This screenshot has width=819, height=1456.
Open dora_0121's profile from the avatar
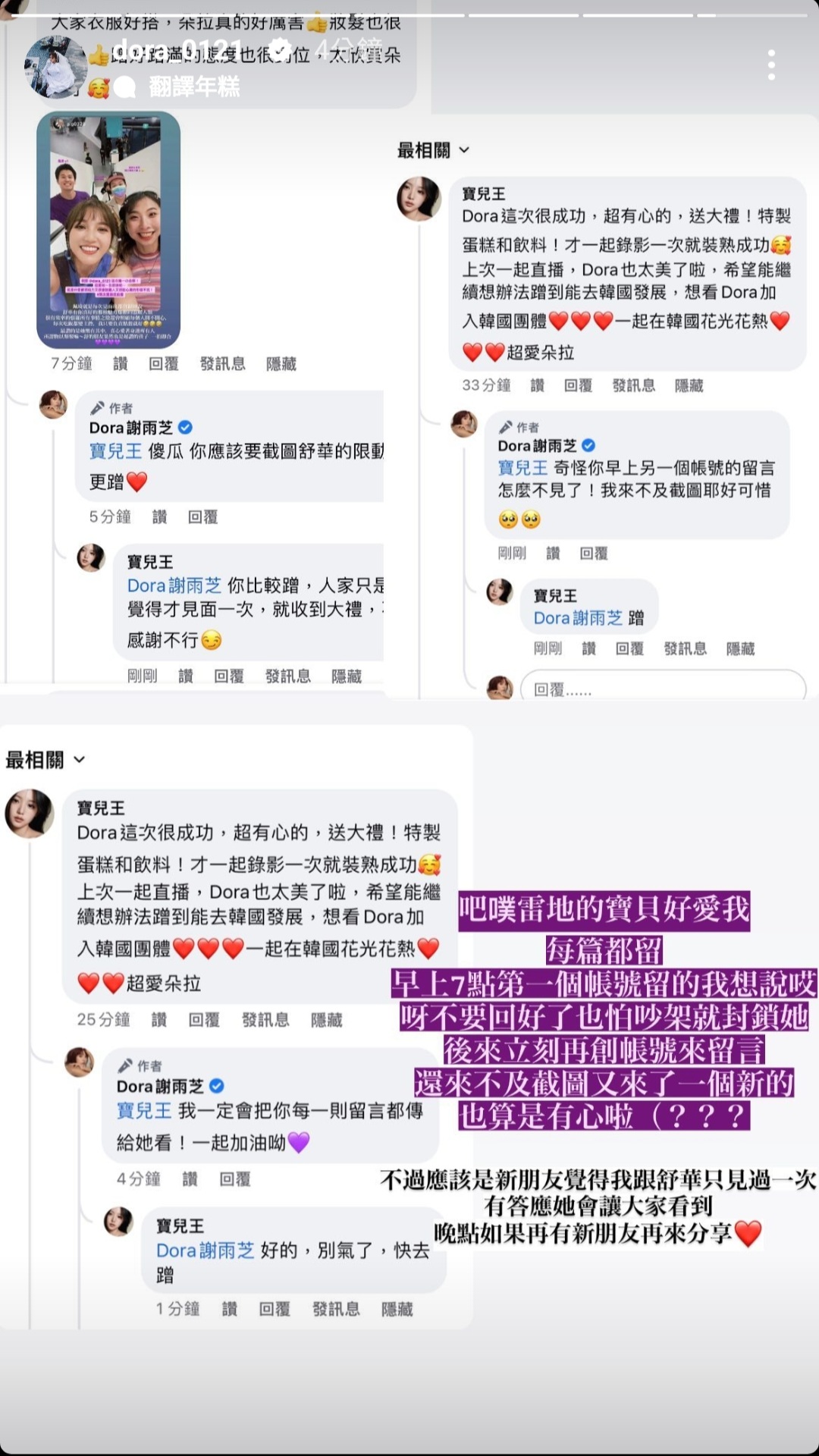(x=55, y=67)
